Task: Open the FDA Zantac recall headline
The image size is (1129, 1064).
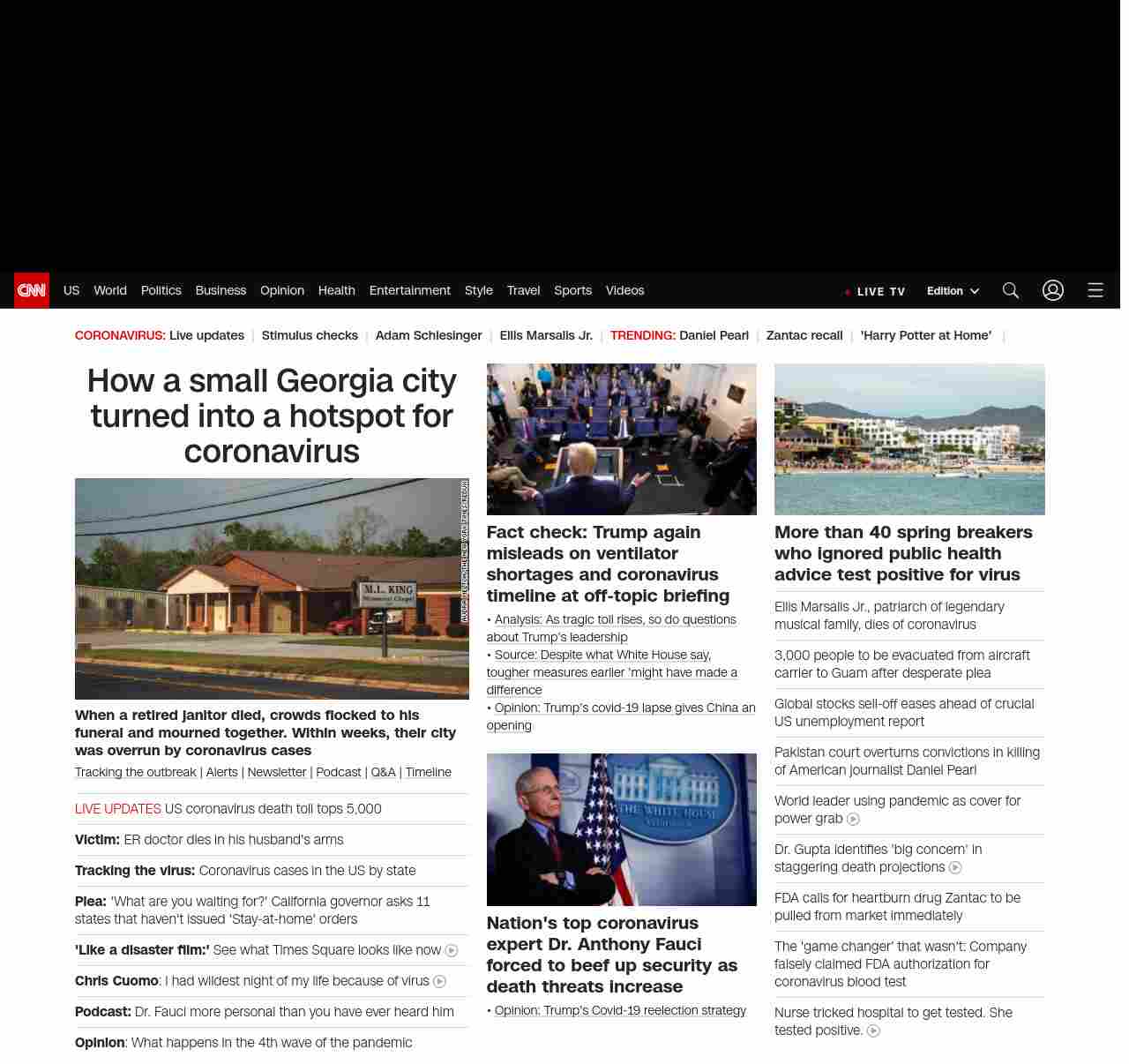Action: pyautogui.click(x=897, y=907)
